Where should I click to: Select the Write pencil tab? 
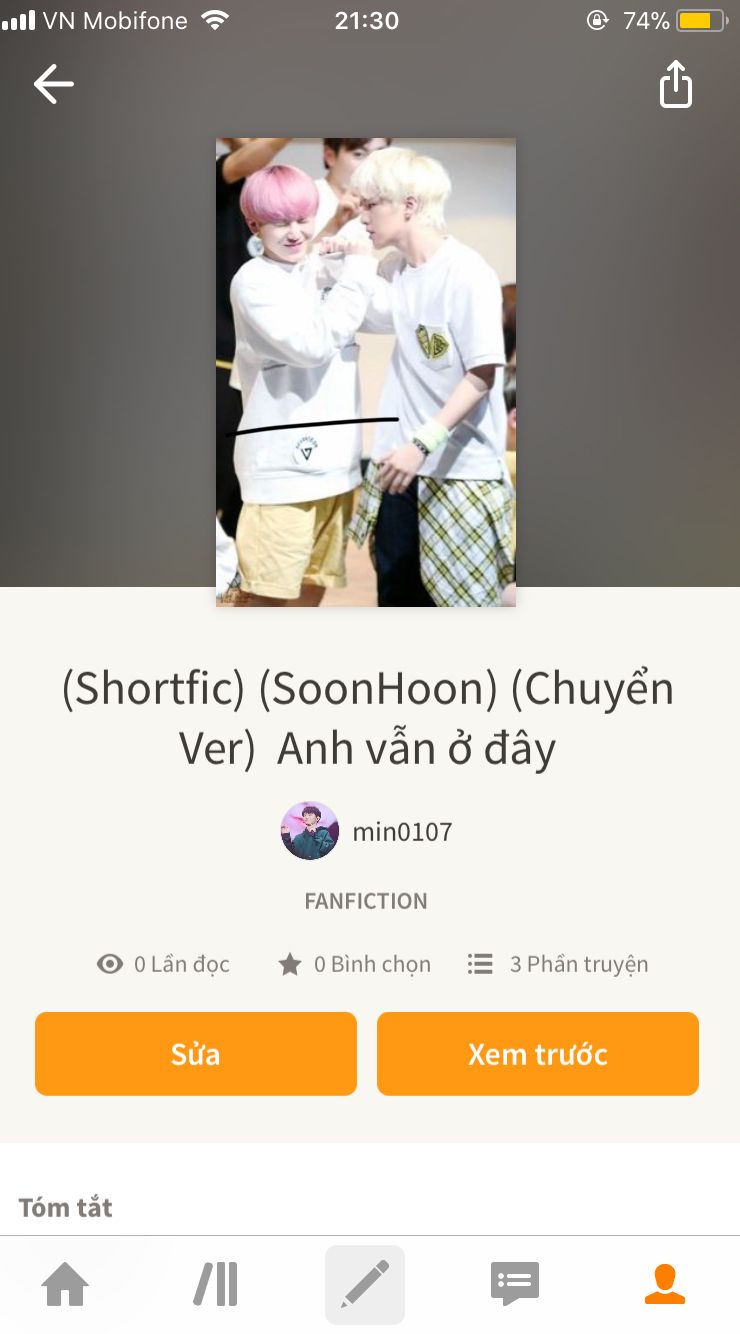[x=365, y=1284]
